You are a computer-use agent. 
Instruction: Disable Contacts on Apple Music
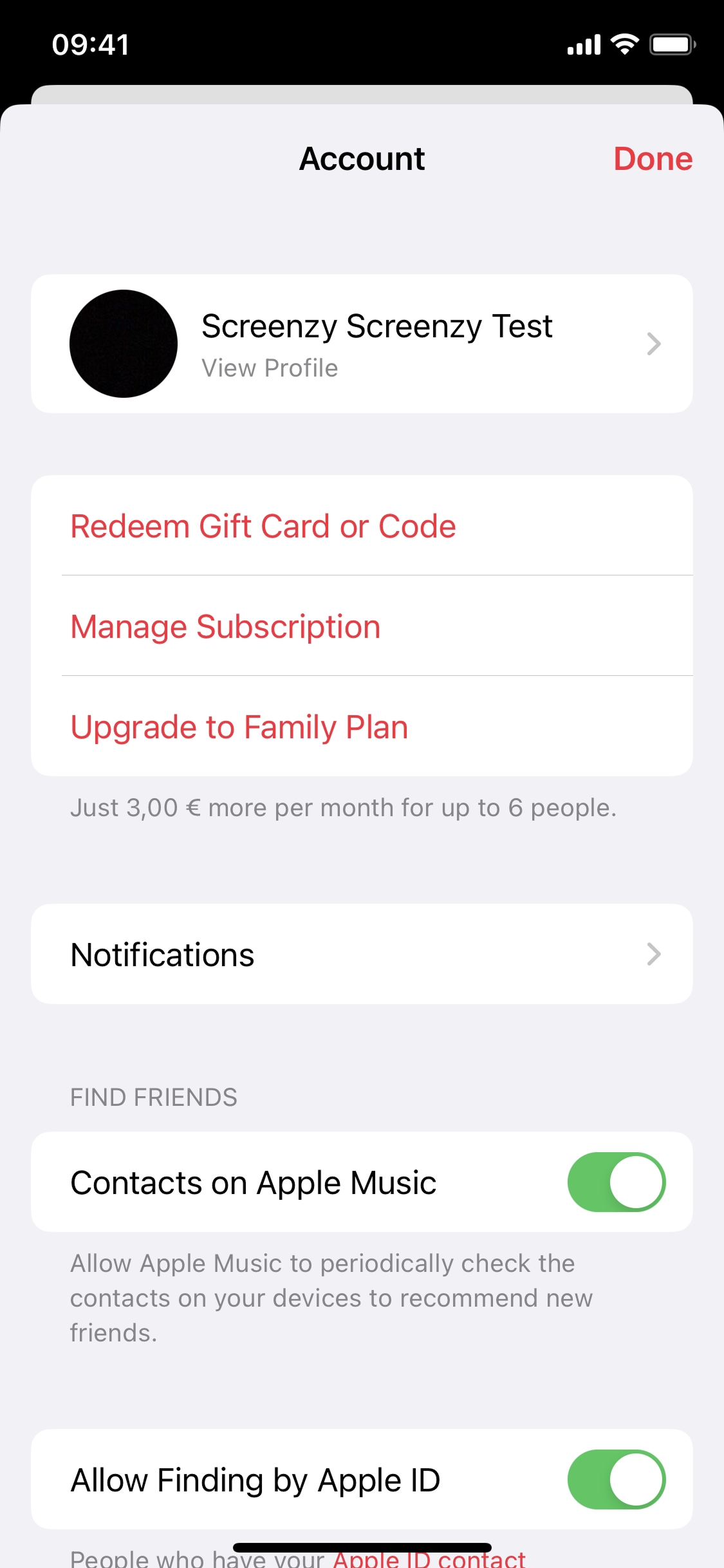coord(616,1182)
